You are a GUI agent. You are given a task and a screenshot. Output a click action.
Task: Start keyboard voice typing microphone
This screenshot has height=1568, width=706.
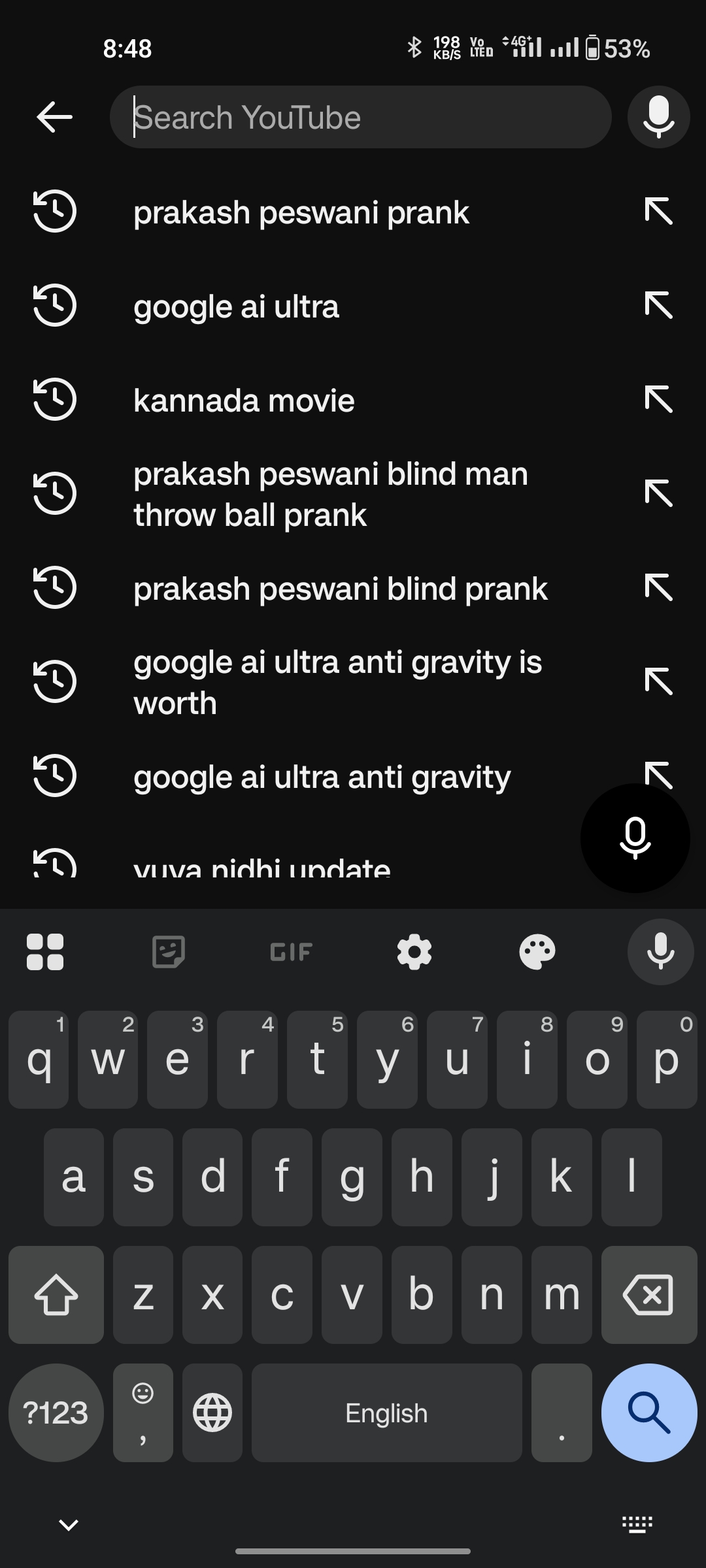pyautogui.click(x=660, y=952)
